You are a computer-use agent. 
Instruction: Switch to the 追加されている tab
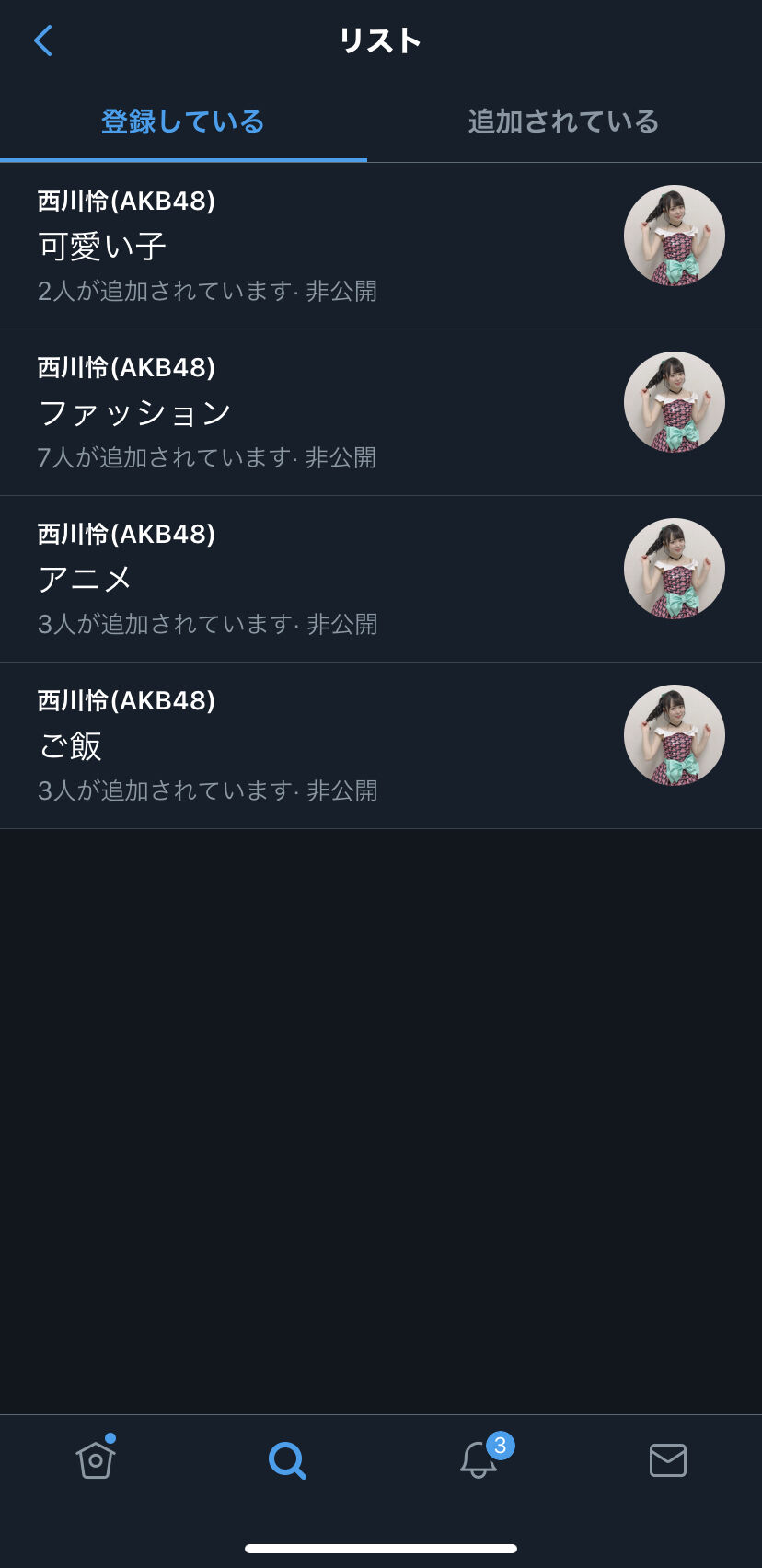pos(563,121)
